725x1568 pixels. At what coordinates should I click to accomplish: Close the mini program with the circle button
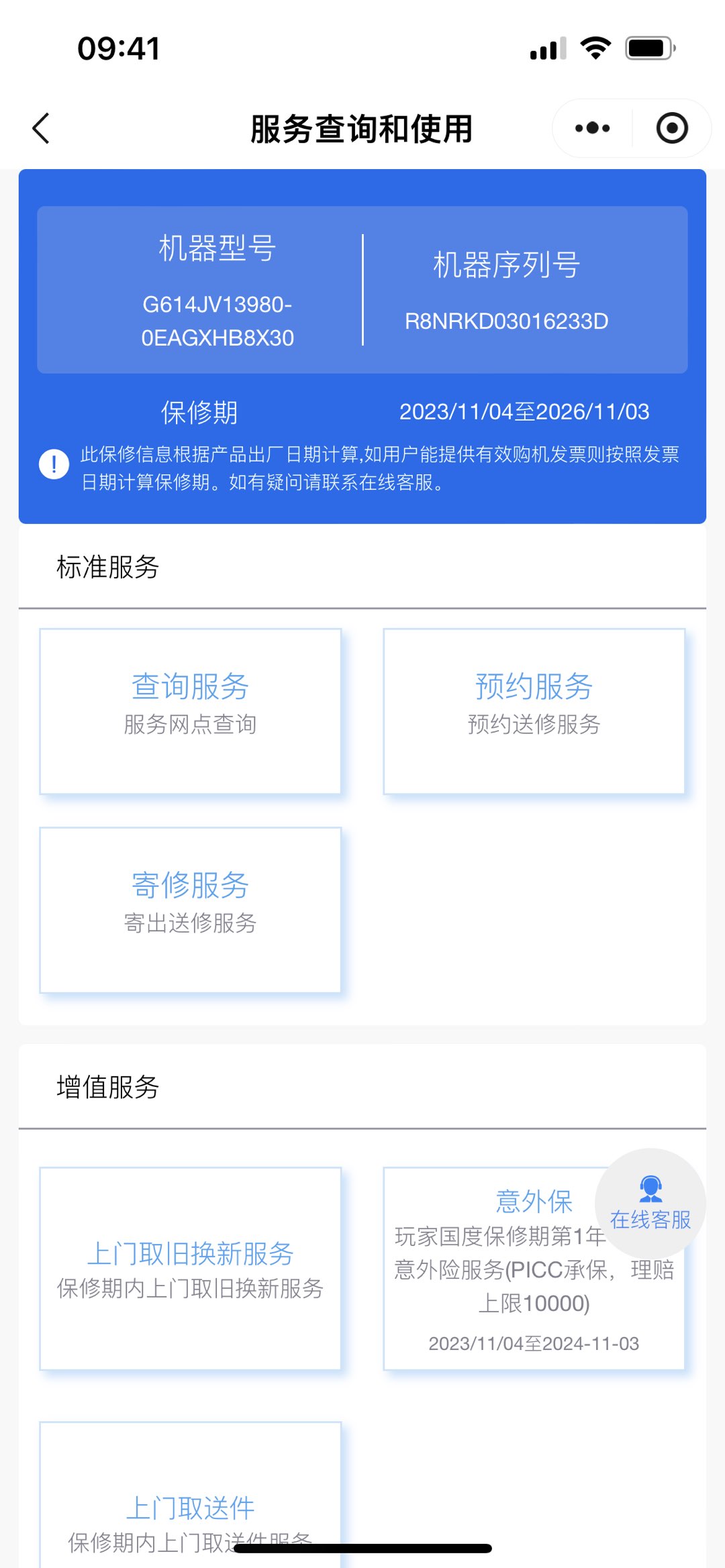click(x=672, y=128)
